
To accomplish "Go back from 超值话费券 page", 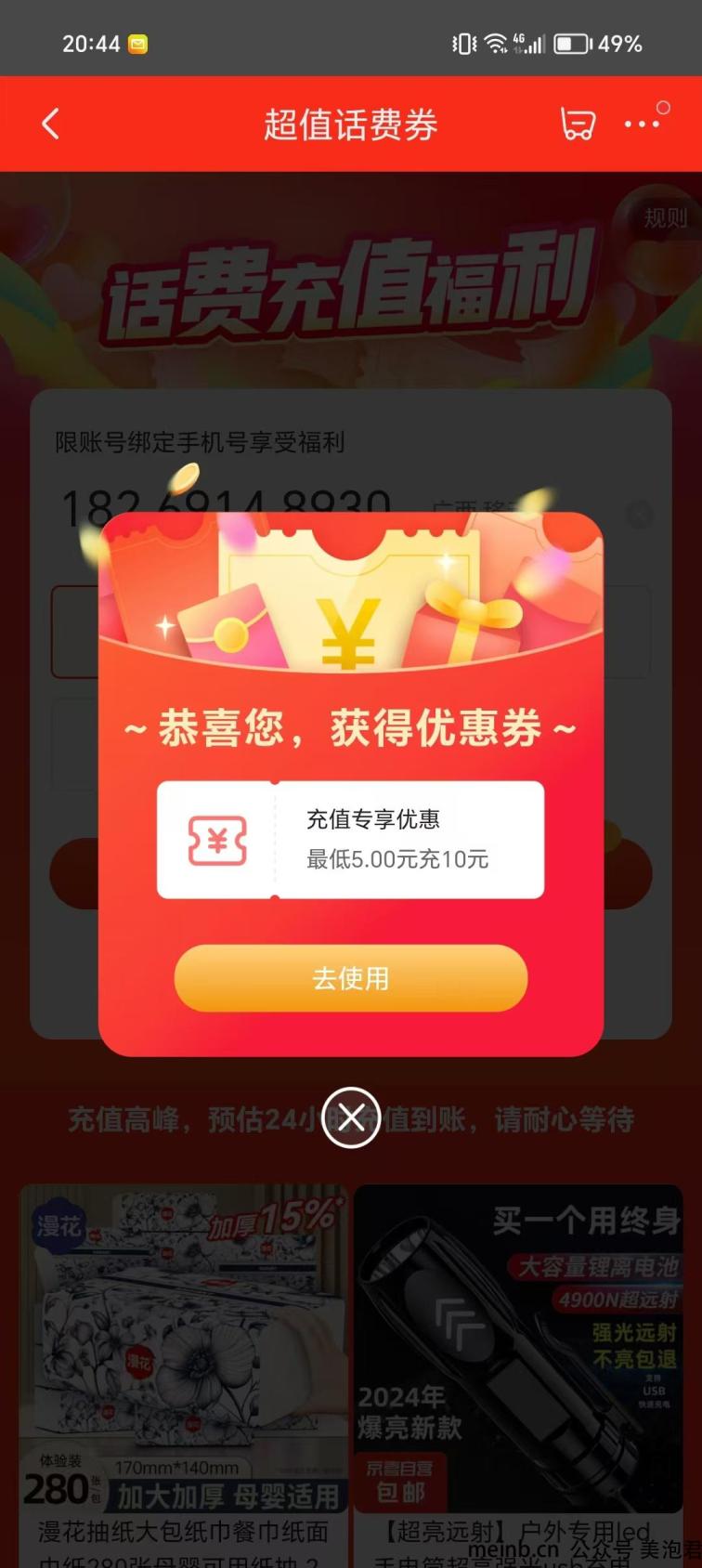I will (51, 124).
